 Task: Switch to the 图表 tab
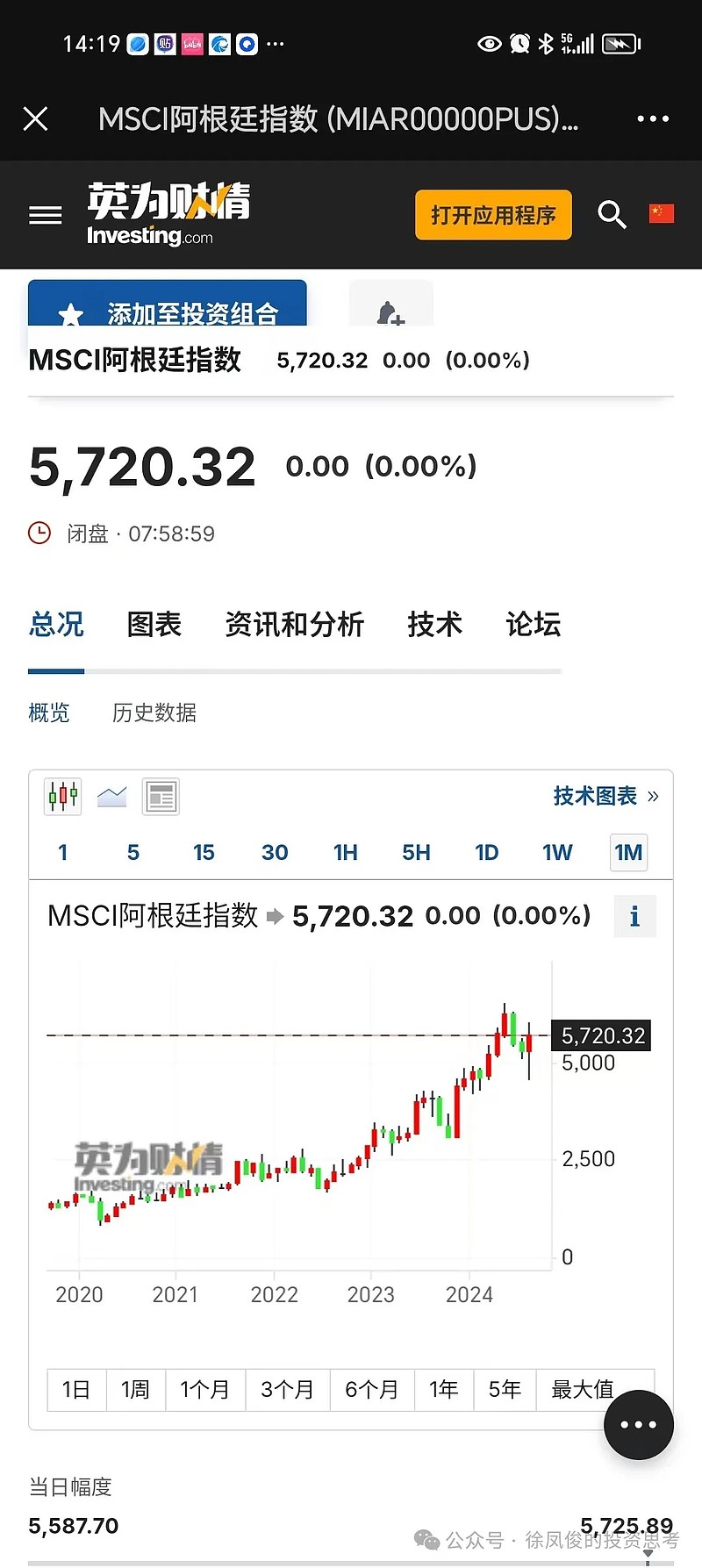coord(154,625)
